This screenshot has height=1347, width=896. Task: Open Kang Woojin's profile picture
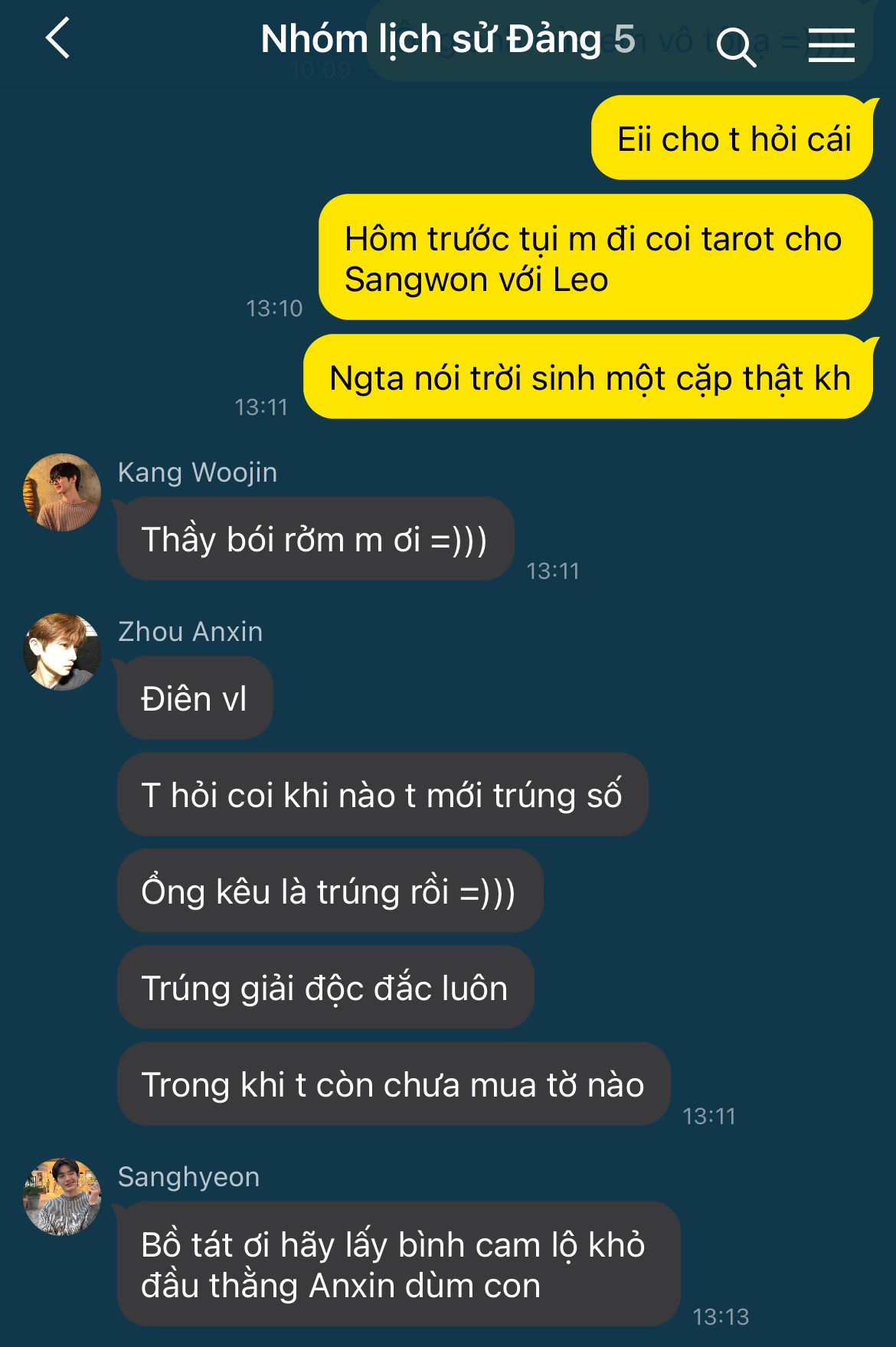pos(62,492)
